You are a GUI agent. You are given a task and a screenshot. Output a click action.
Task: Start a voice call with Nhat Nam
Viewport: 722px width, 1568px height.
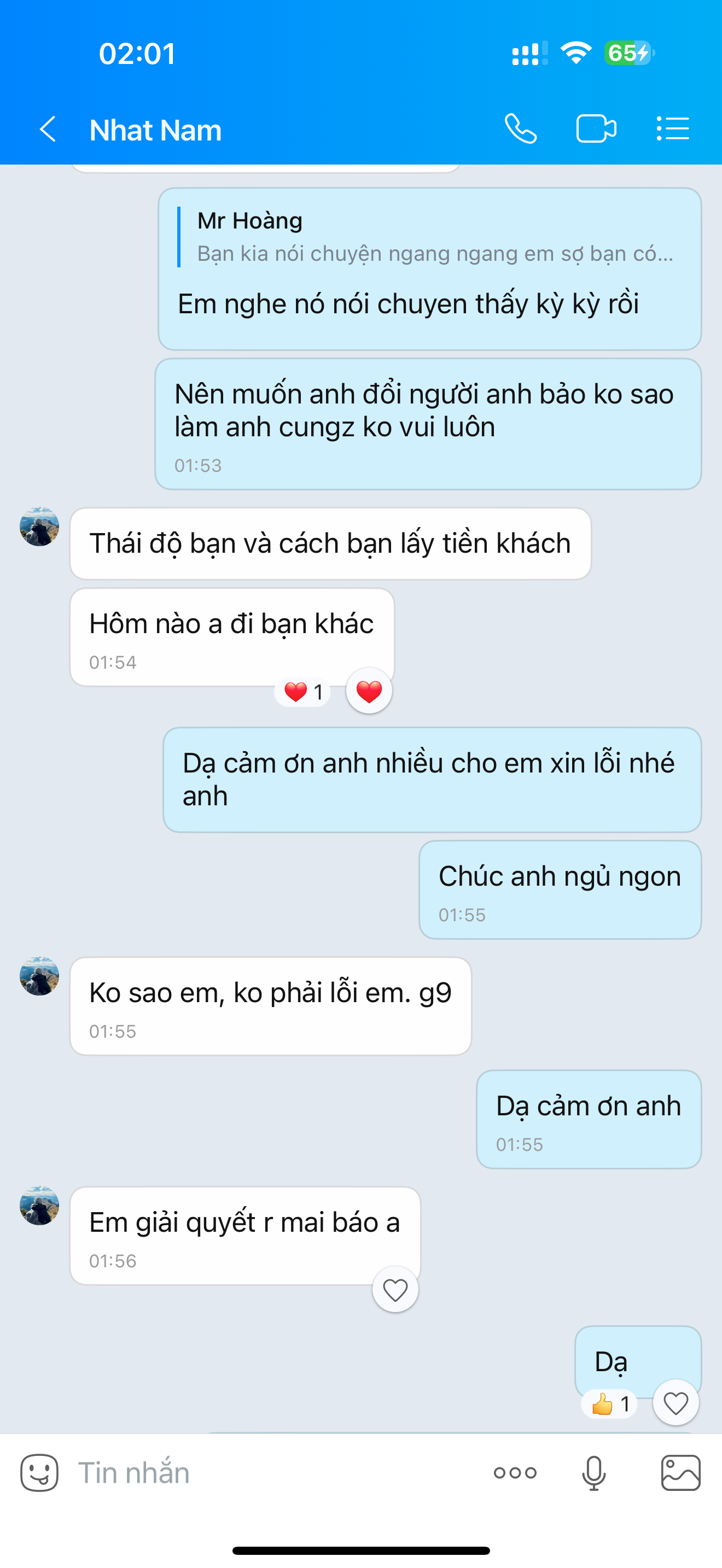tap(521, 129)
